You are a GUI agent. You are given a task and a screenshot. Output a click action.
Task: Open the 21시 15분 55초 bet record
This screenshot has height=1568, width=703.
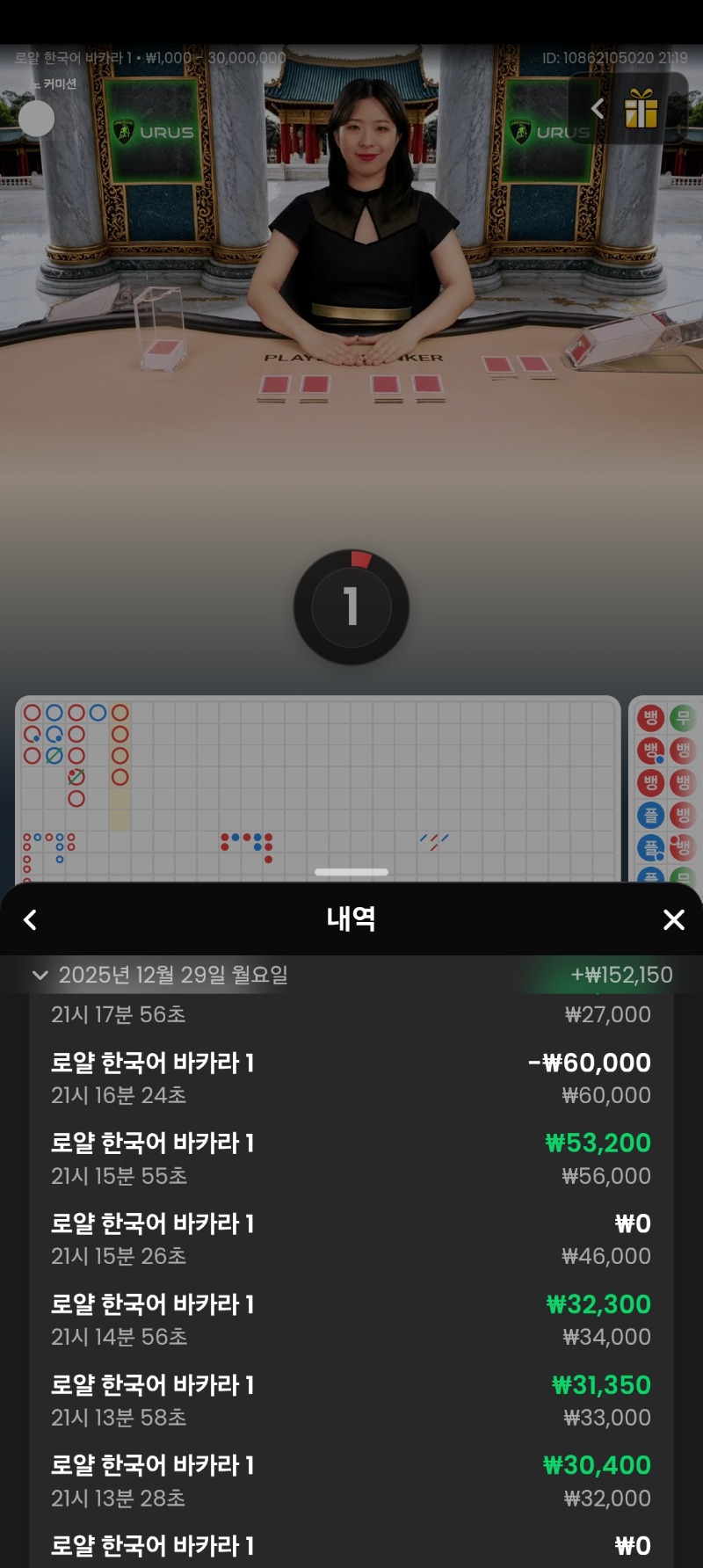(351, 1158)
